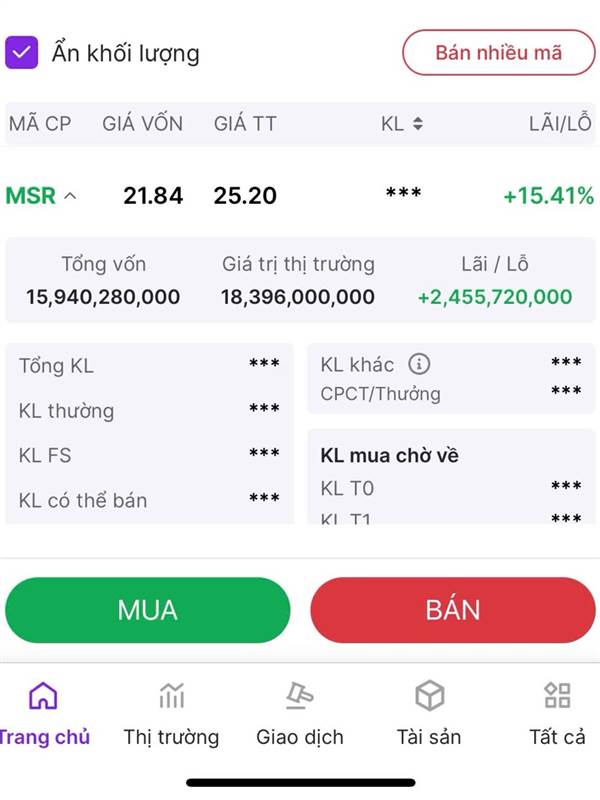Tap the red BÁN button
The height and width of the screenshot is (800, 600).
click(x=453, y=610)
